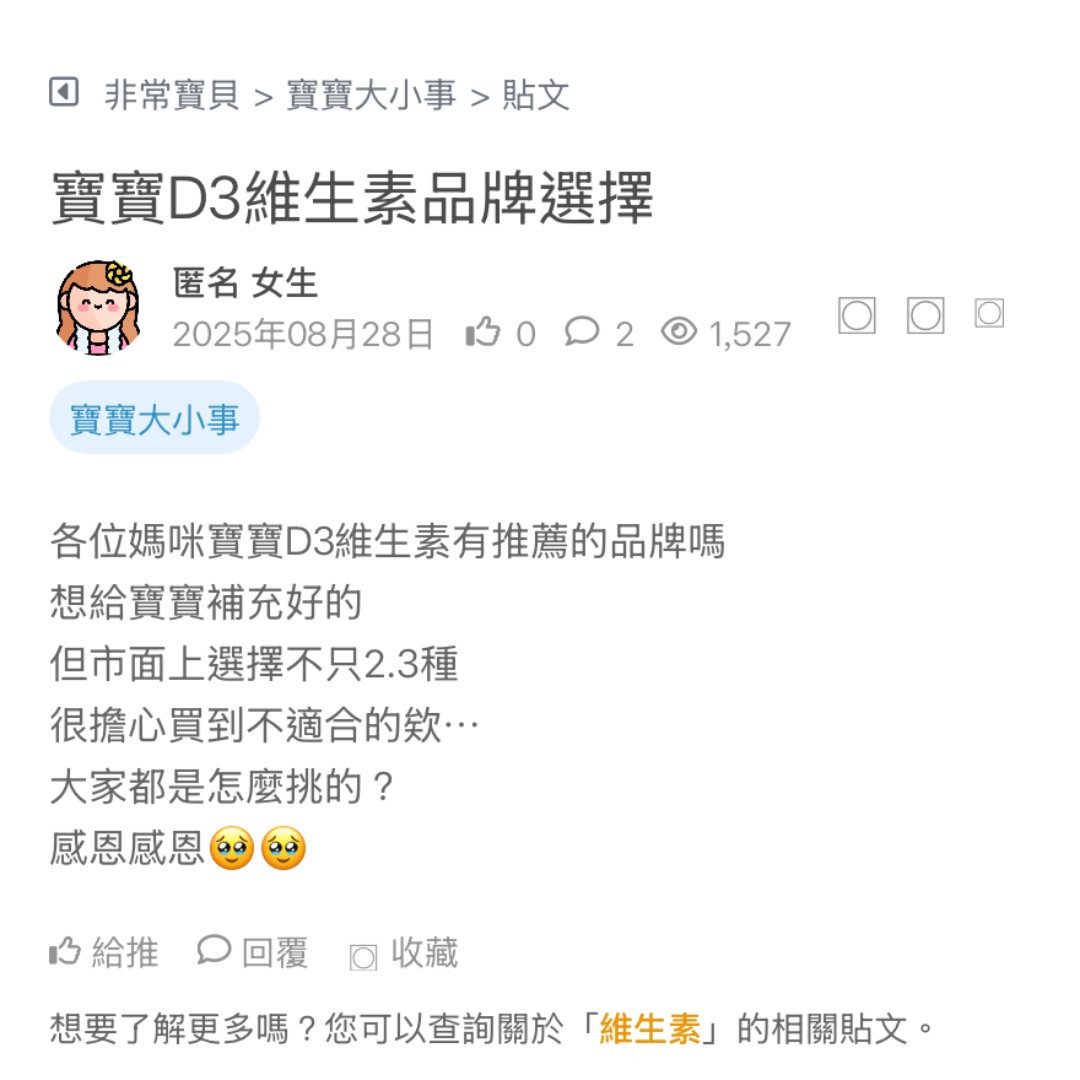
Task: Save post with 收藏 button
Action: pyautogui.click(x=404, y=954)
